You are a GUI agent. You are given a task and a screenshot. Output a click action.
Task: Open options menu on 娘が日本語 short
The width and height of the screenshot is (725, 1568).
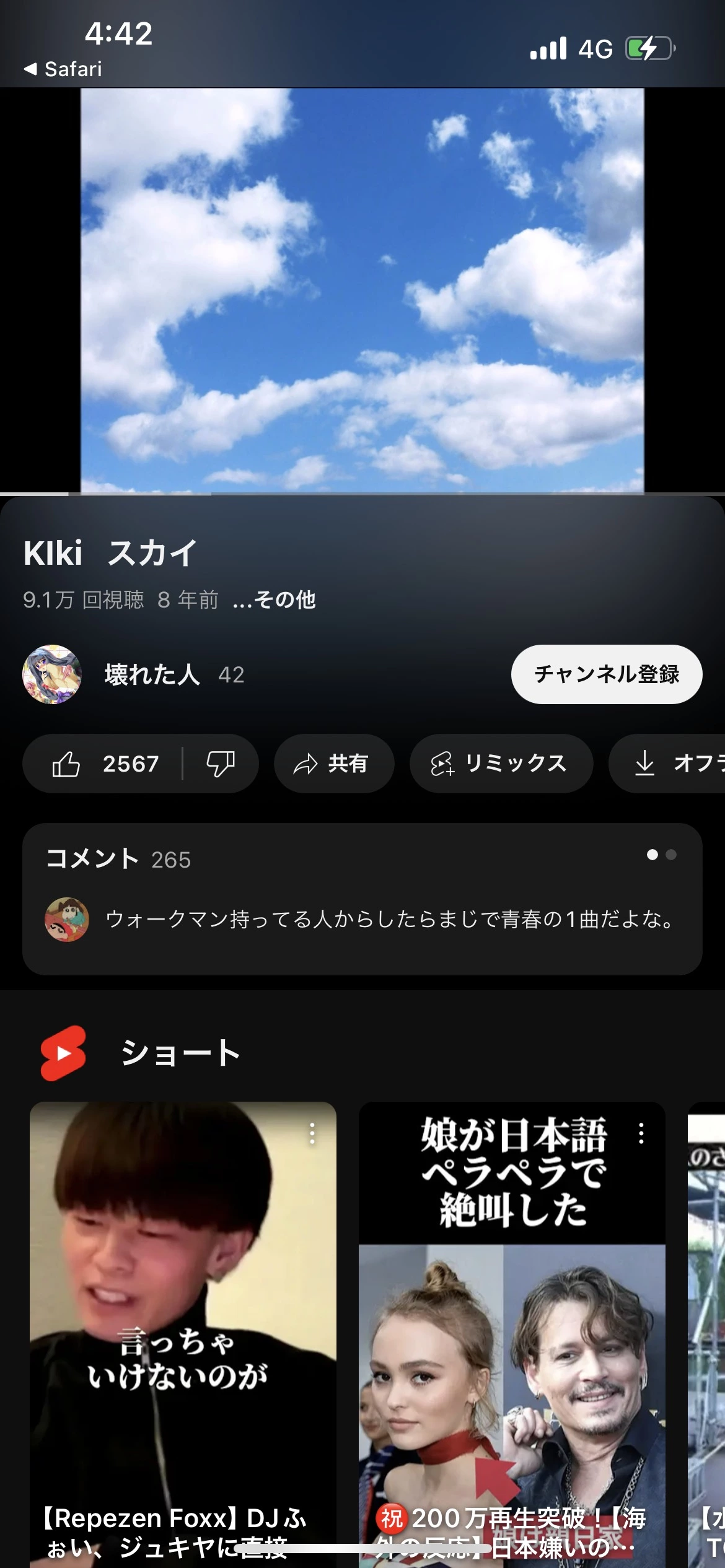coord(641,1133)
